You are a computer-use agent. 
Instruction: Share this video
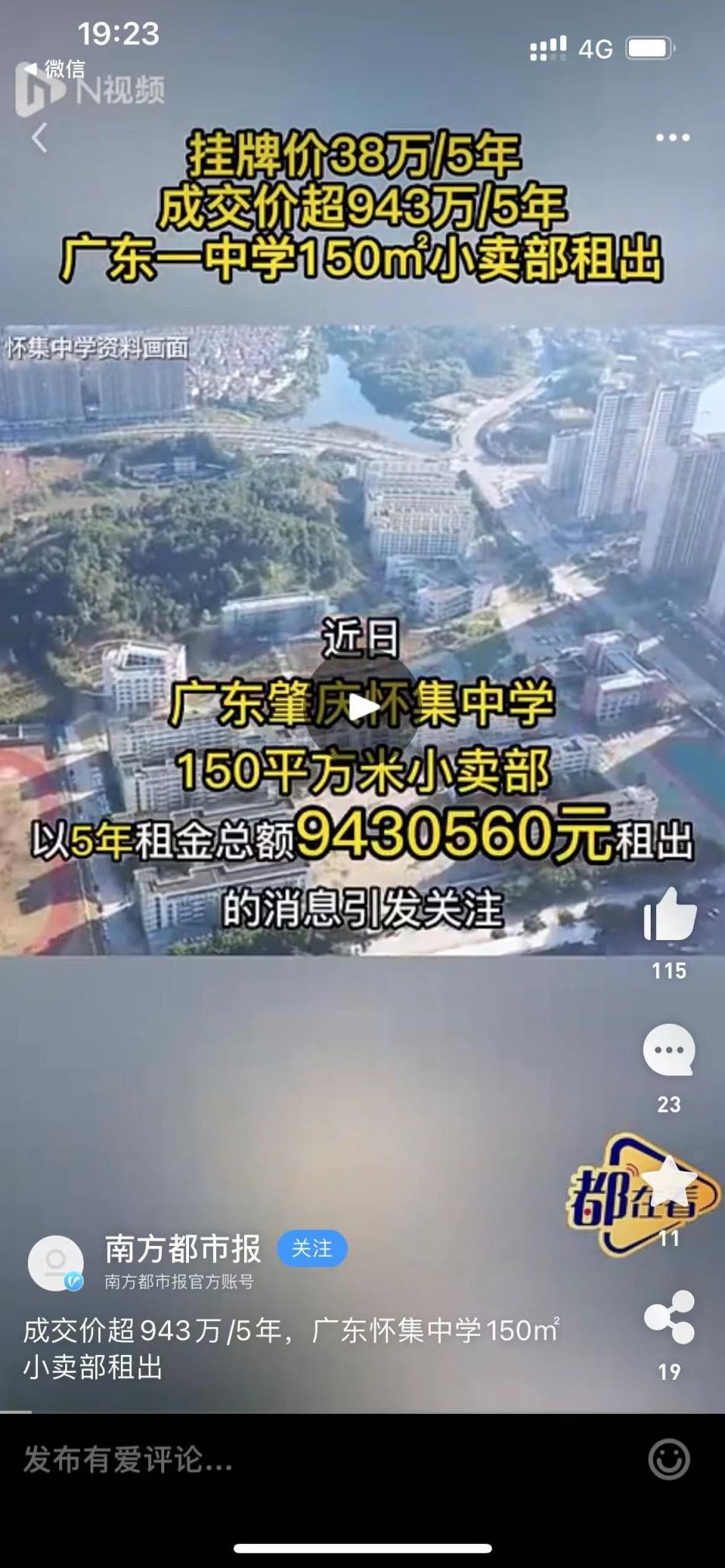click(669, 1317)
